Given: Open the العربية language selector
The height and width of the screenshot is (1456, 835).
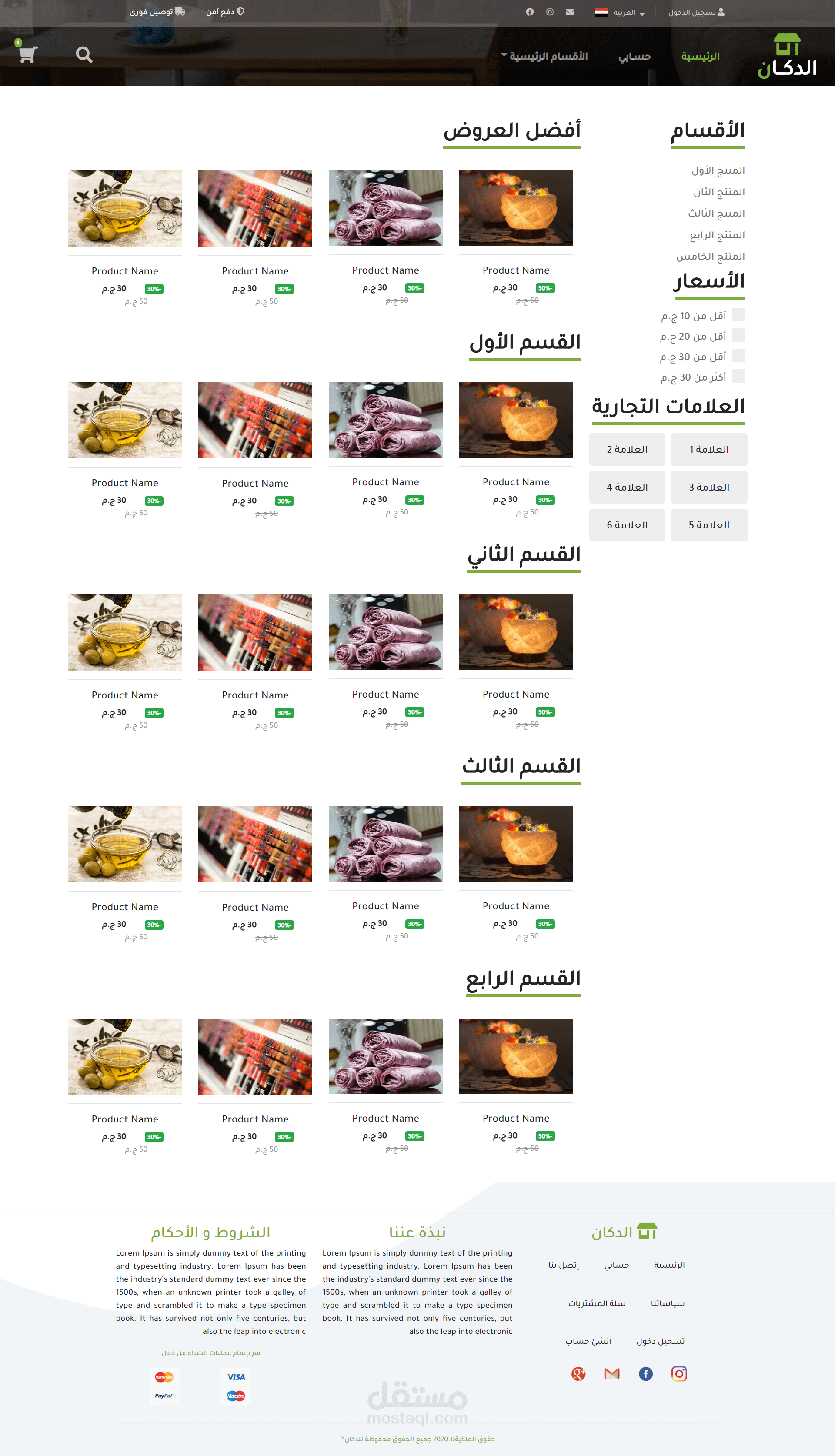Looking at the screenshot, I should (620, 12).
